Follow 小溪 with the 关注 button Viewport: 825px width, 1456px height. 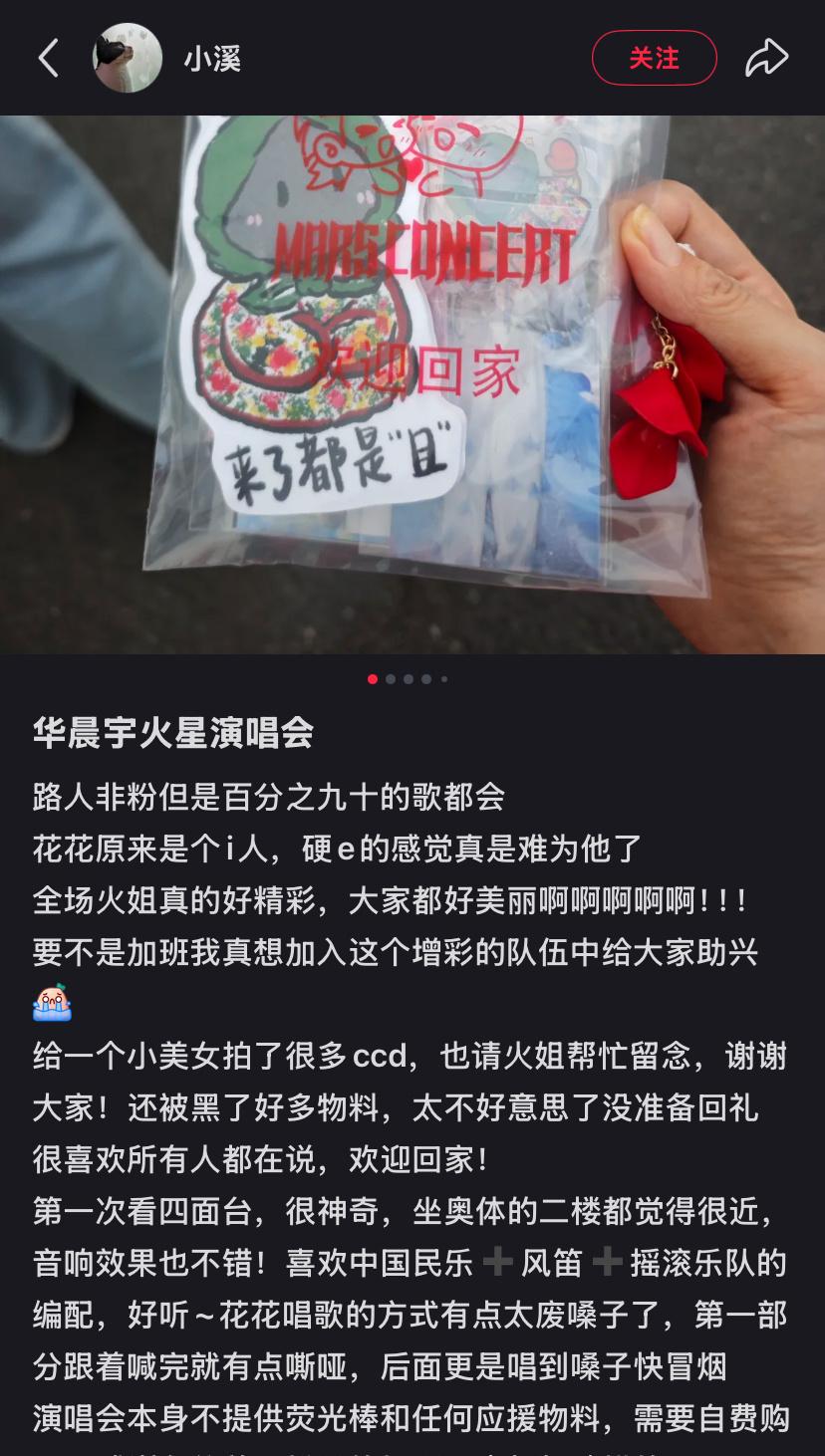pyautogui.click(x=654, y=58)
